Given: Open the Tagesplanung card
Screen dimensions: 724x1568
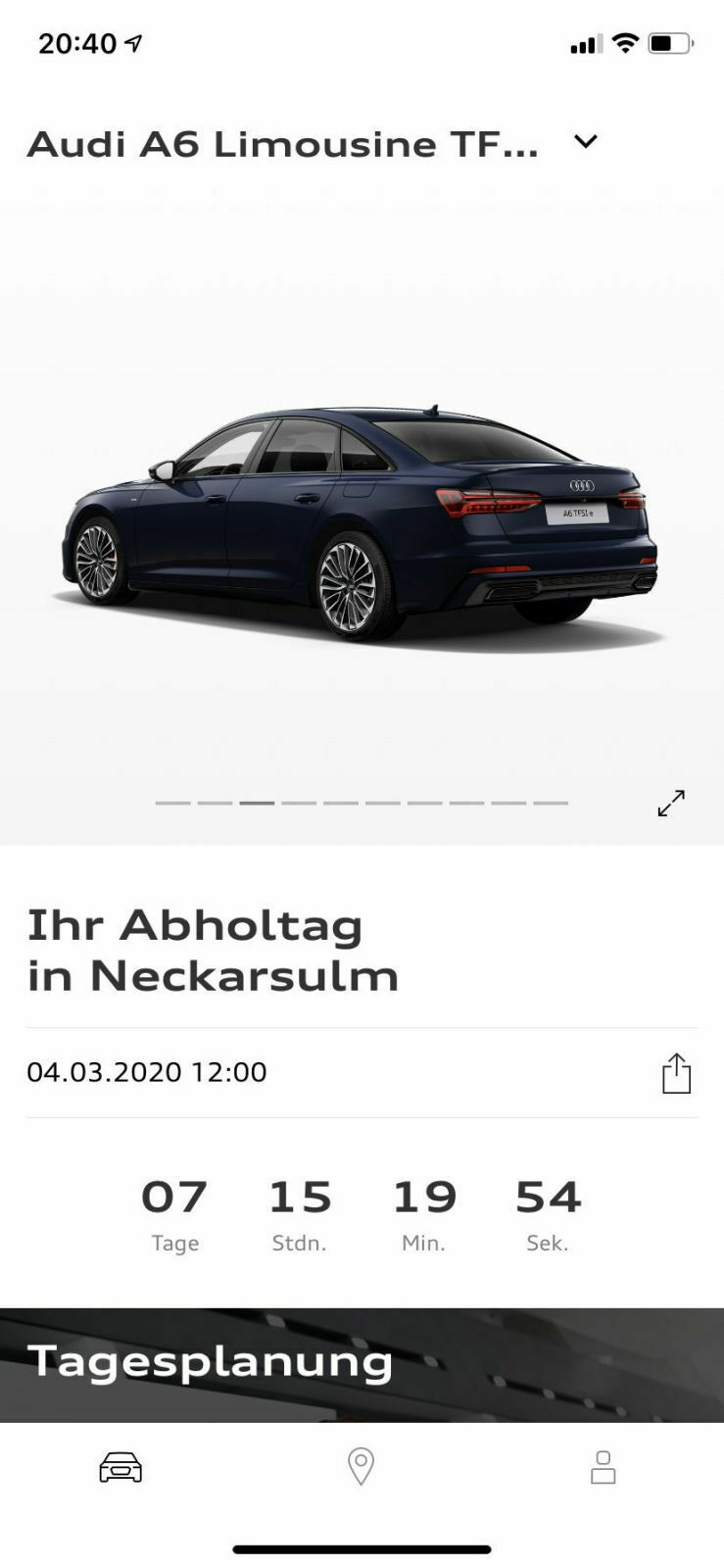Looking at the screenshot, I should 362,1364.
